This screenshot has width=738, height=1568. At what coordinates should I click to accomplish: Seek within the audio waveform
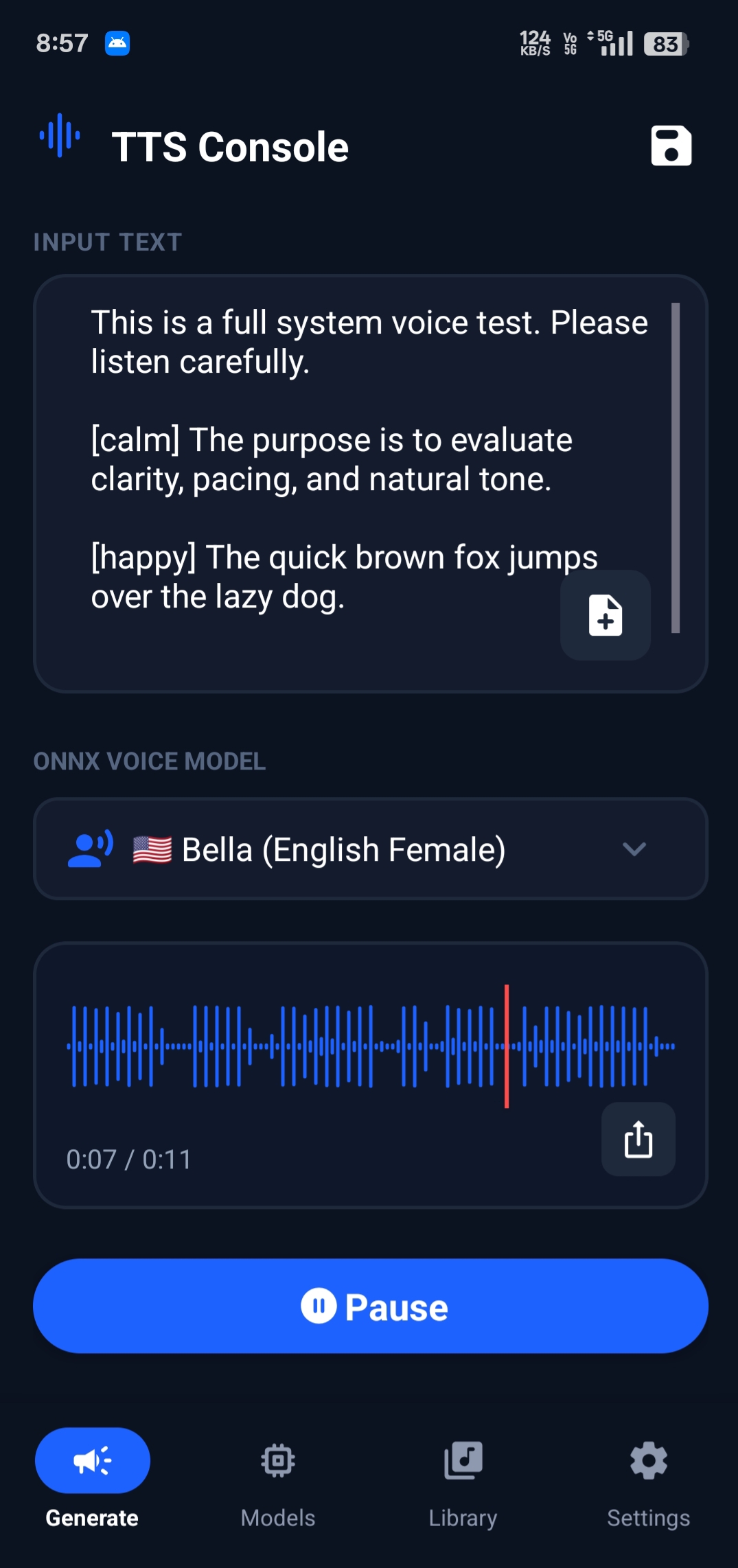point(371,1046)
